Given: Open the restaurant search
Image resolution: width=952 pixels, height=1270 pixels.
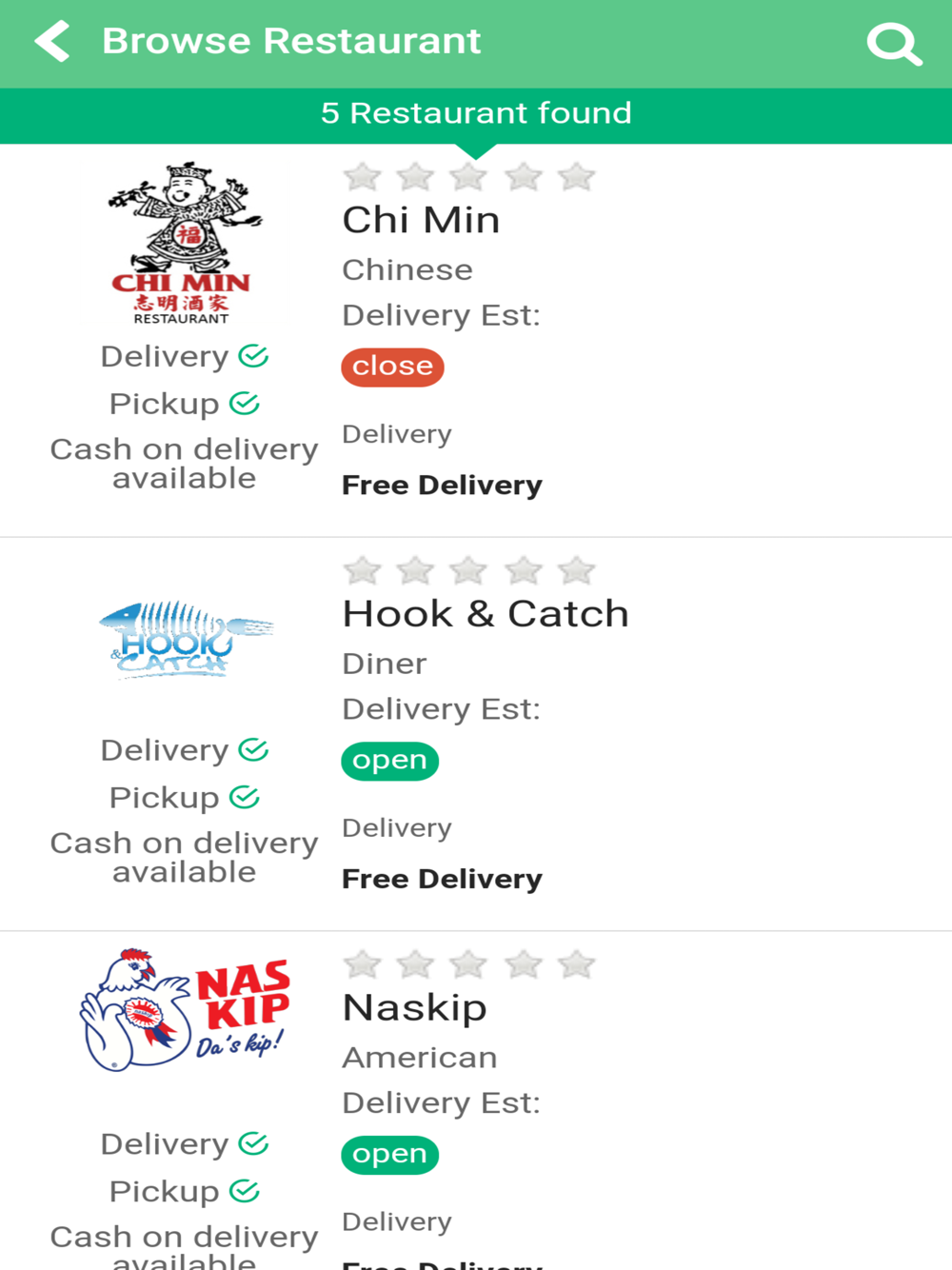Looking at the screenshot, I should pyautogui.click(x=894, y=44).
